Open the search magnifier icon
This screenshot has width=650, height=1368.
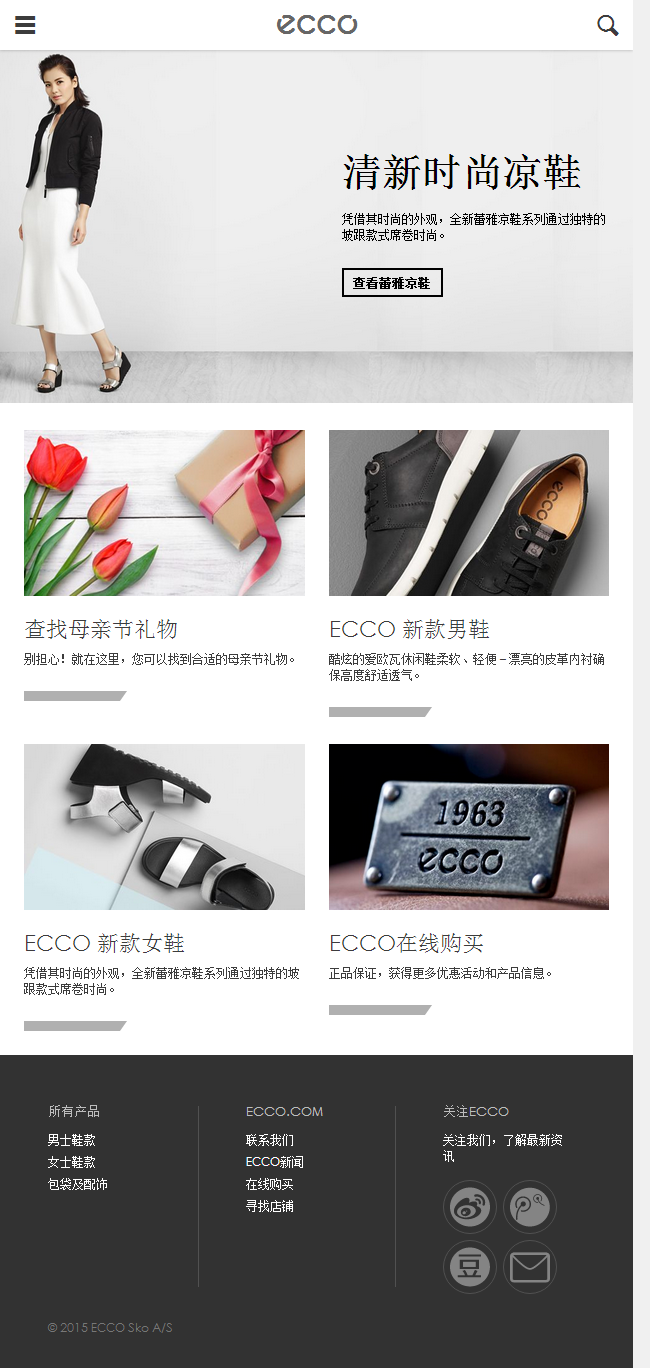[608, 25]
